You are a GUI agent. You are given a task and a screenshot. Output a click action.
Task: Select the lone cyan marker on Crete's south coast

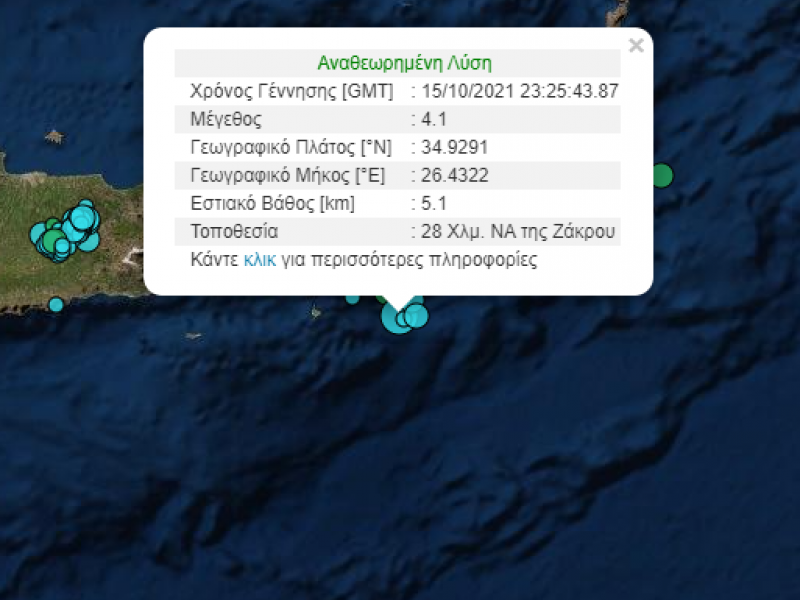click(x=56, y=304)
